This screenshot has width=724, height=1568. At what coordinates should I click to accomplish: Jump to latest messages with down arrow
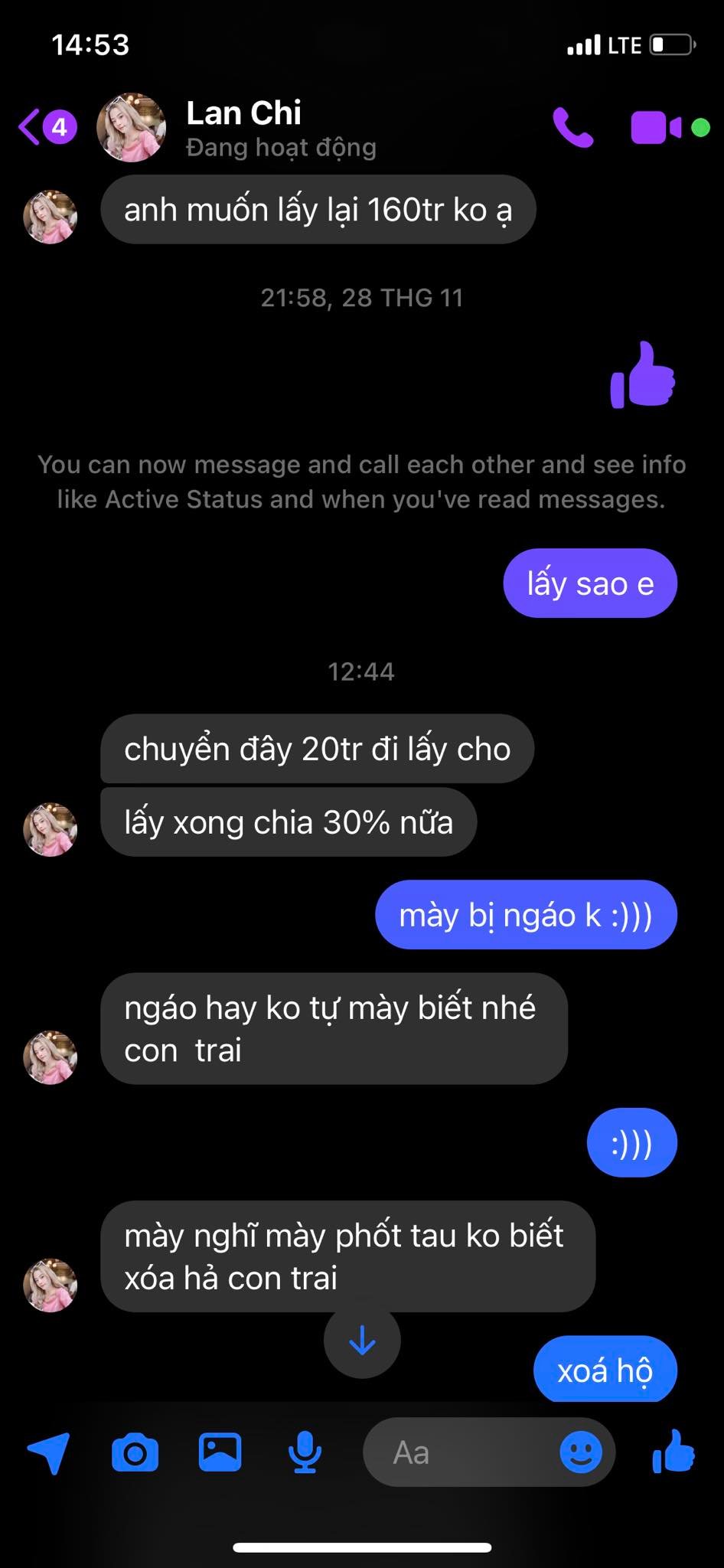pos(362,1341)
